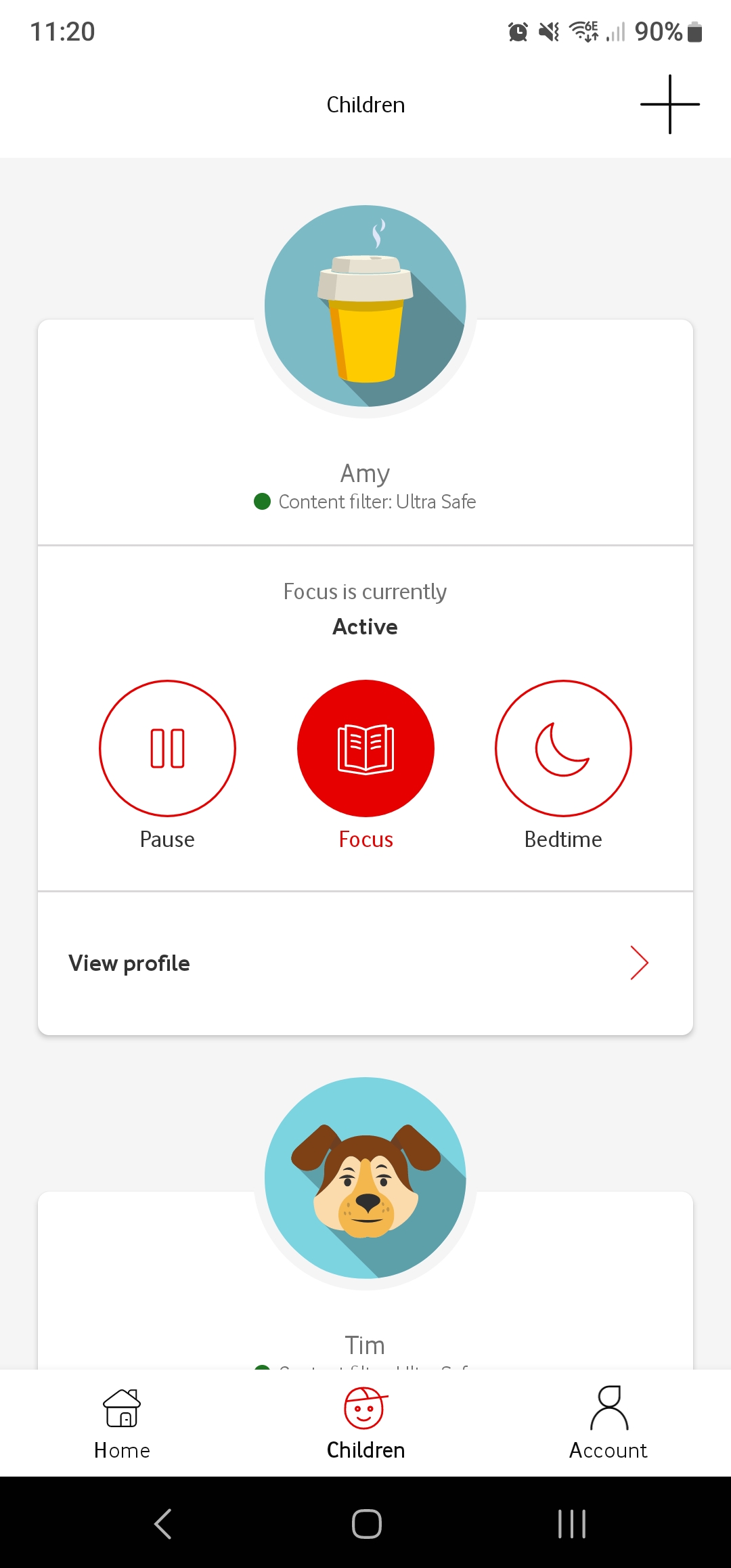This screenshot has height=1568, width=731.
Task: Add a new child with the plus icon
Action: [x=669, y=104]
